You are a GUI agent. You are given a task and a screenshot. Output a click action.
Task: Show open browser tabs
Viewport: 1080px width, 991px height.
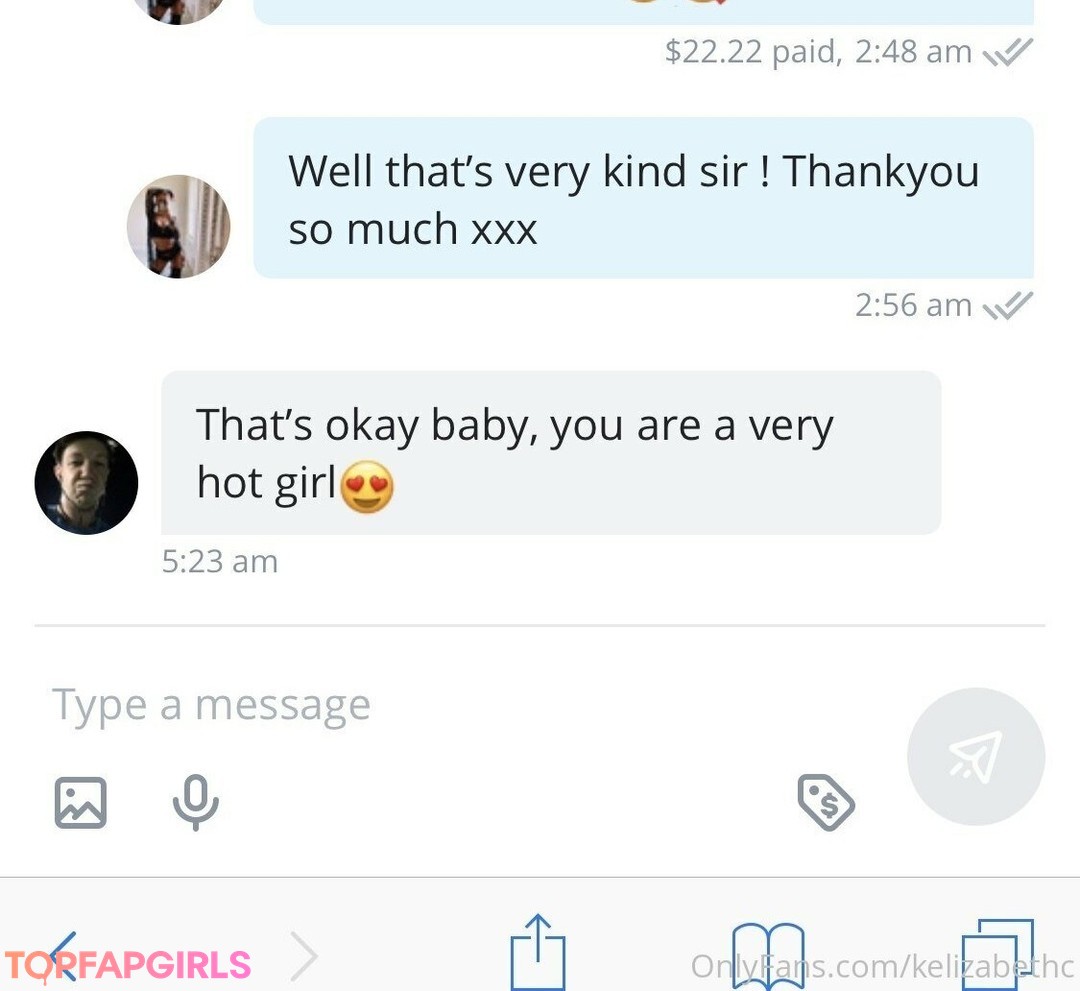997,955
